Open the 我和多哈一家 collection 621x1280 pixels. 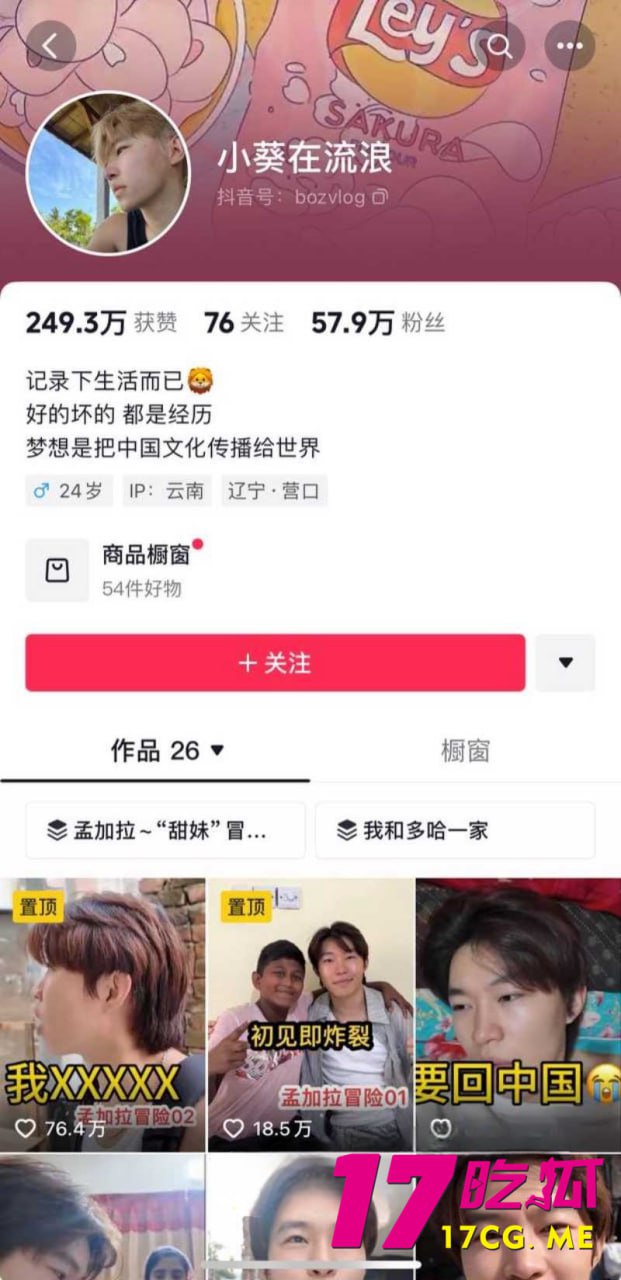click(x=455, y=830)
